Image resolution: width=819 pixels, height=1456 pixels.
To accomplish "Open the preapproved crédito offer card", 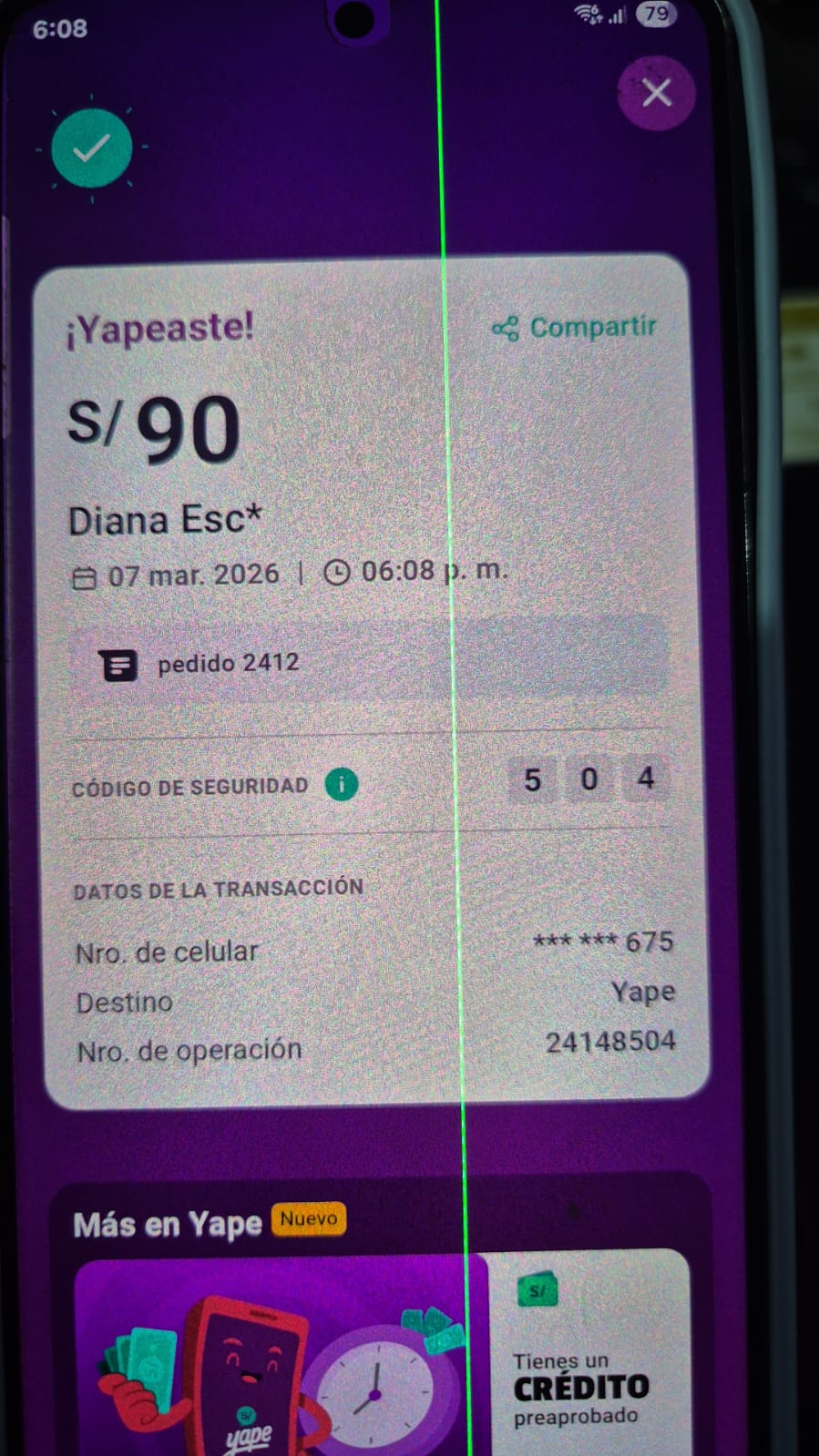I will click(588, 1357).
